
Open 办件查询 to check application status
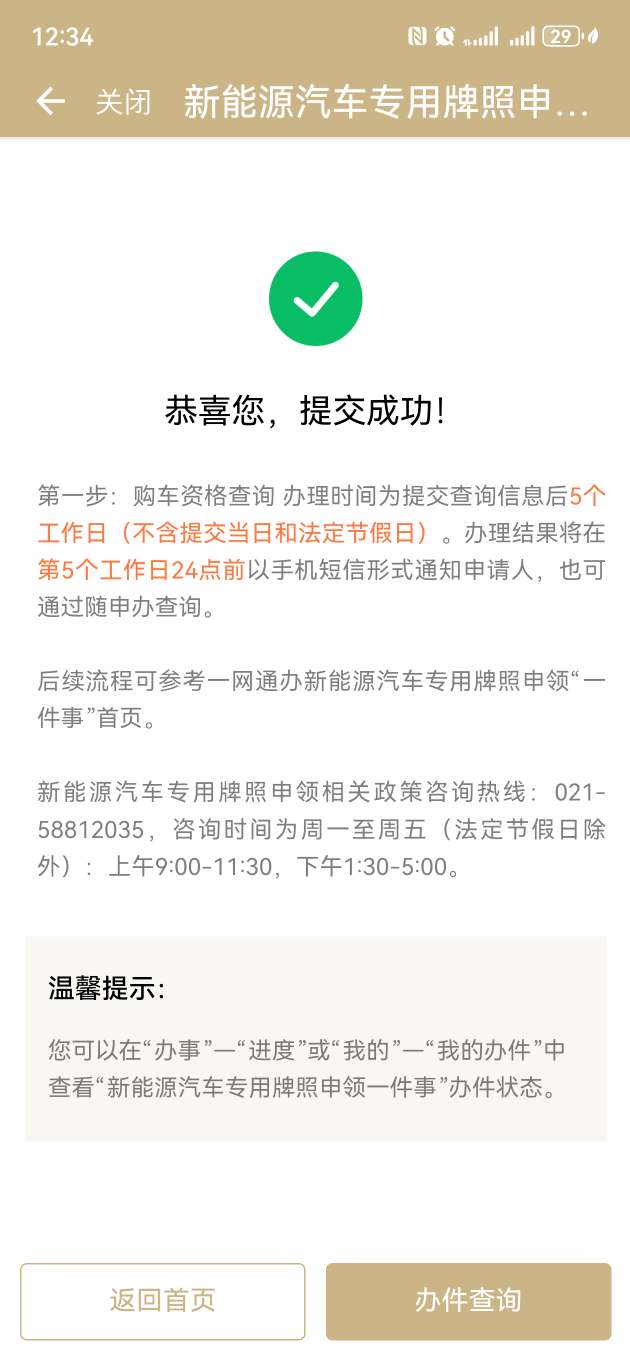[x=468, y=1300]
